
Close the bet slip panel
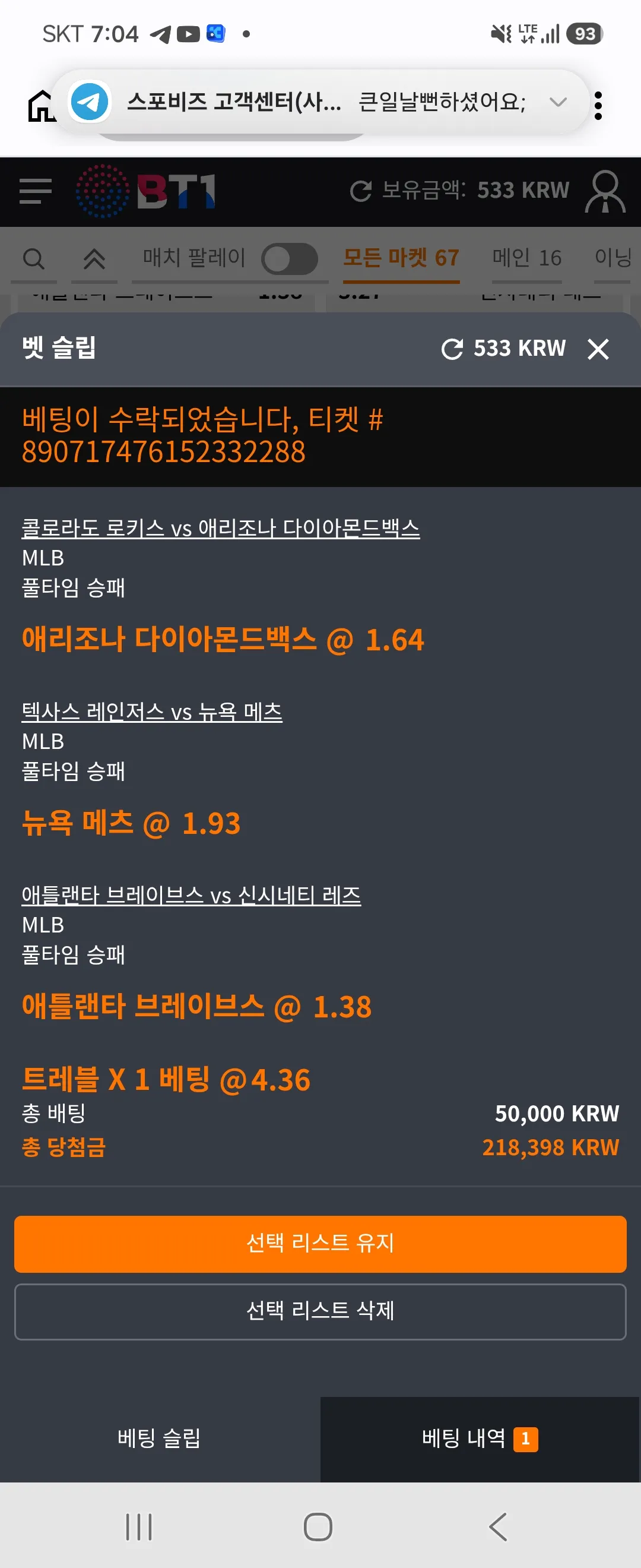[598, 349]
